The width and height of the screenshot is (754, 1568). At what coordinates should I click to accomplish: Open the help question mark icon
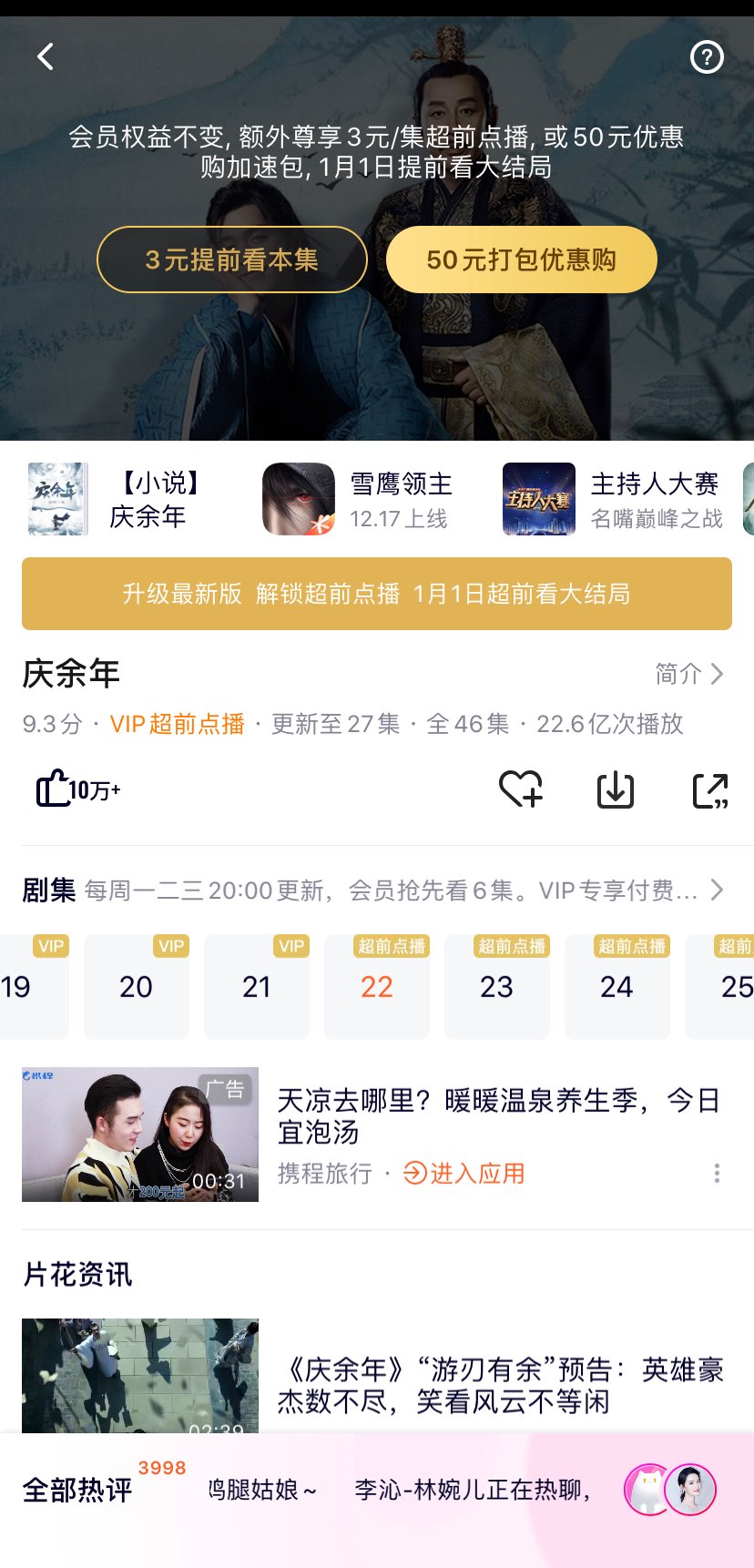pos(707,57)
